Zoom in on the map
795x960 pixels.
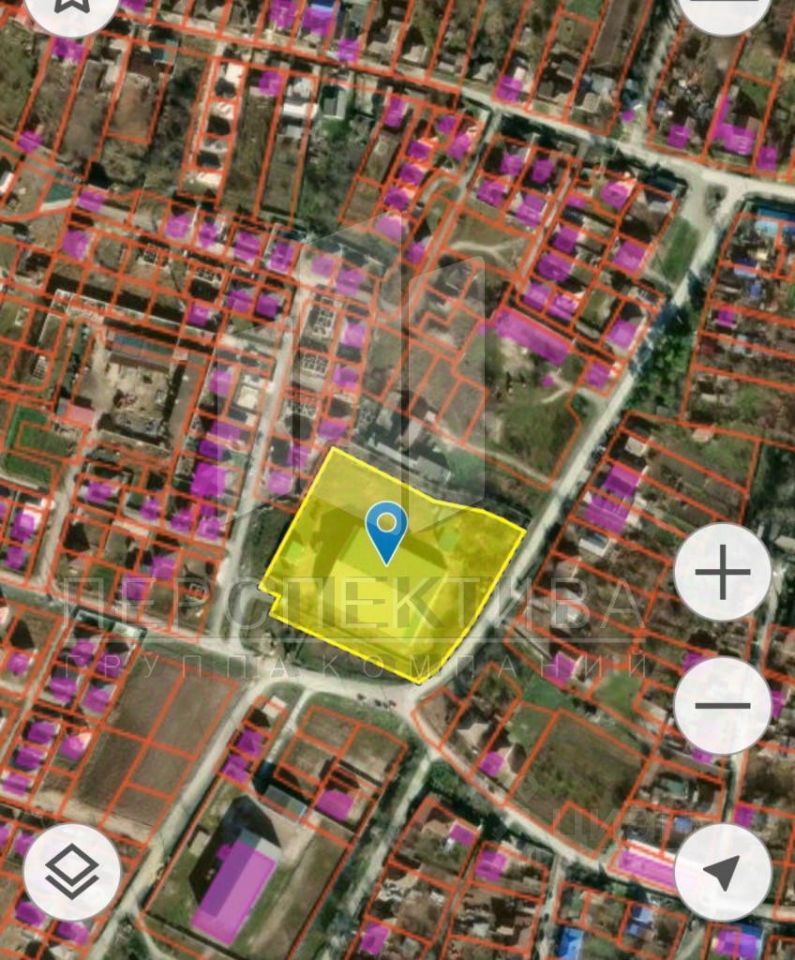pos(722,573)
